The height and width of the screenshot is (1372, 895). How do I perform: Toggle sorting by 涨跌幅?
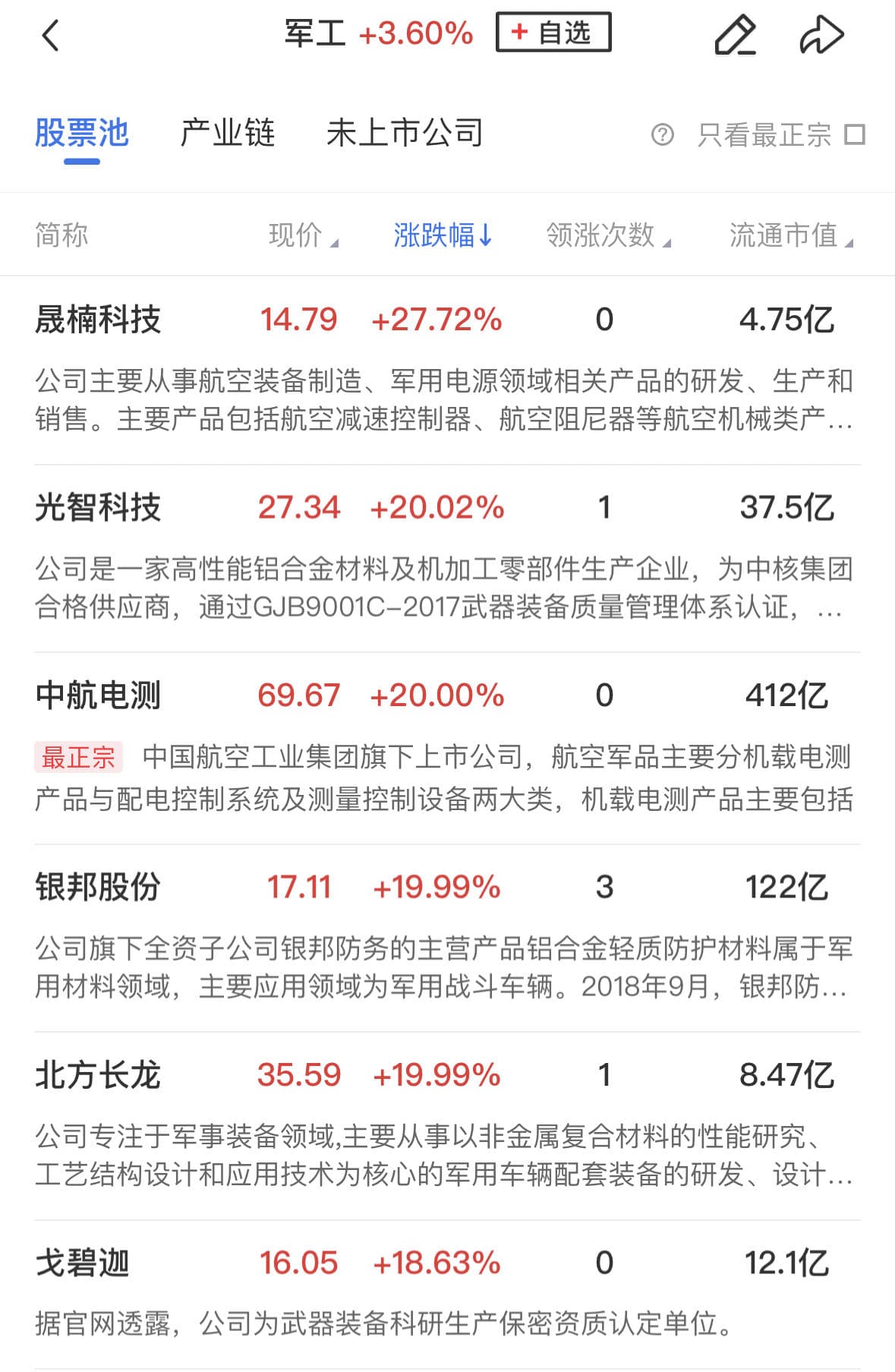(443, 235)
